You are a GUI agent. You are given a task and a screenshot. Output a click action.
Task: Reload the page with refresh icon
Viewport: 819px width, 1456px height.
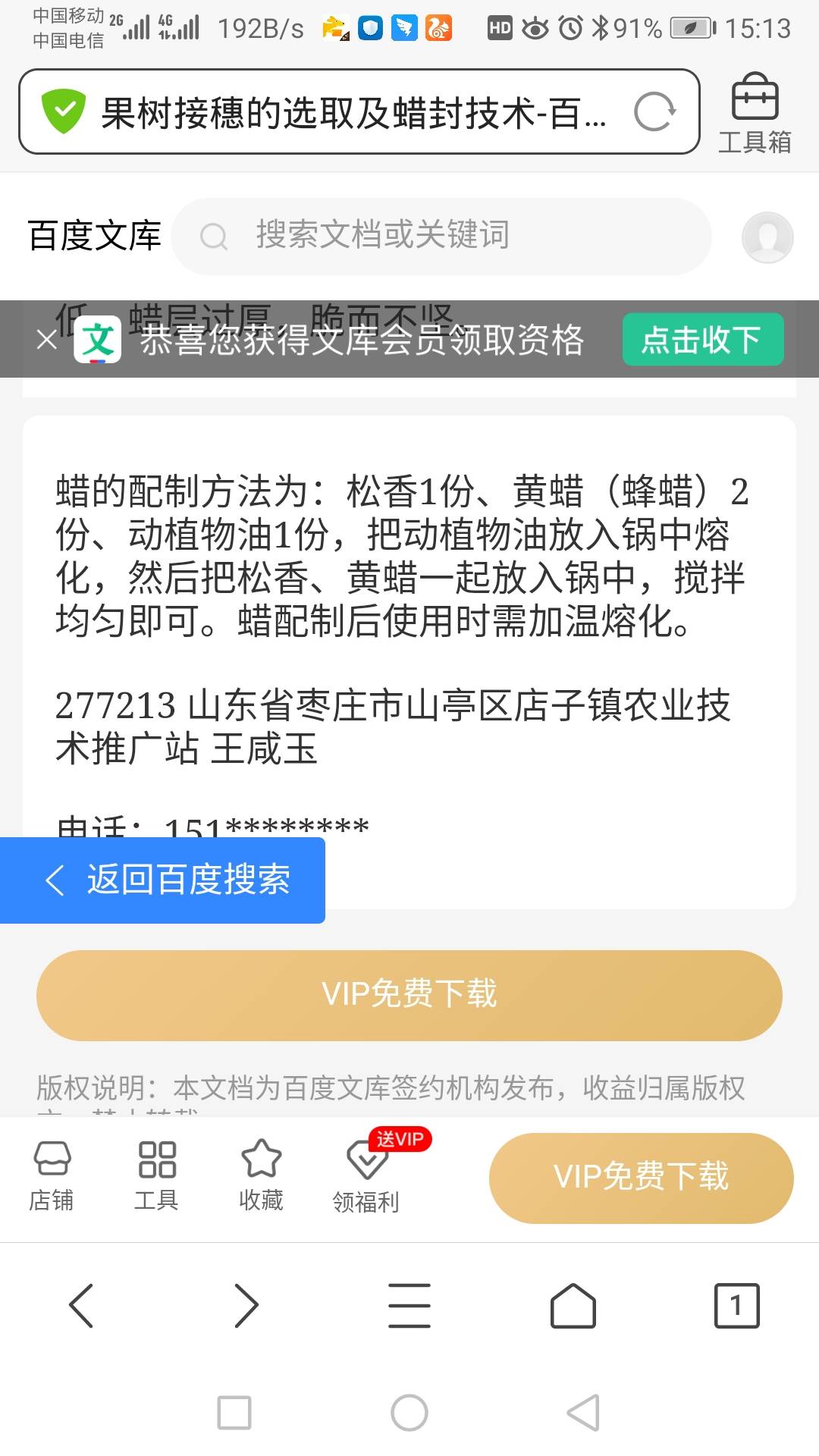[654, 112]
